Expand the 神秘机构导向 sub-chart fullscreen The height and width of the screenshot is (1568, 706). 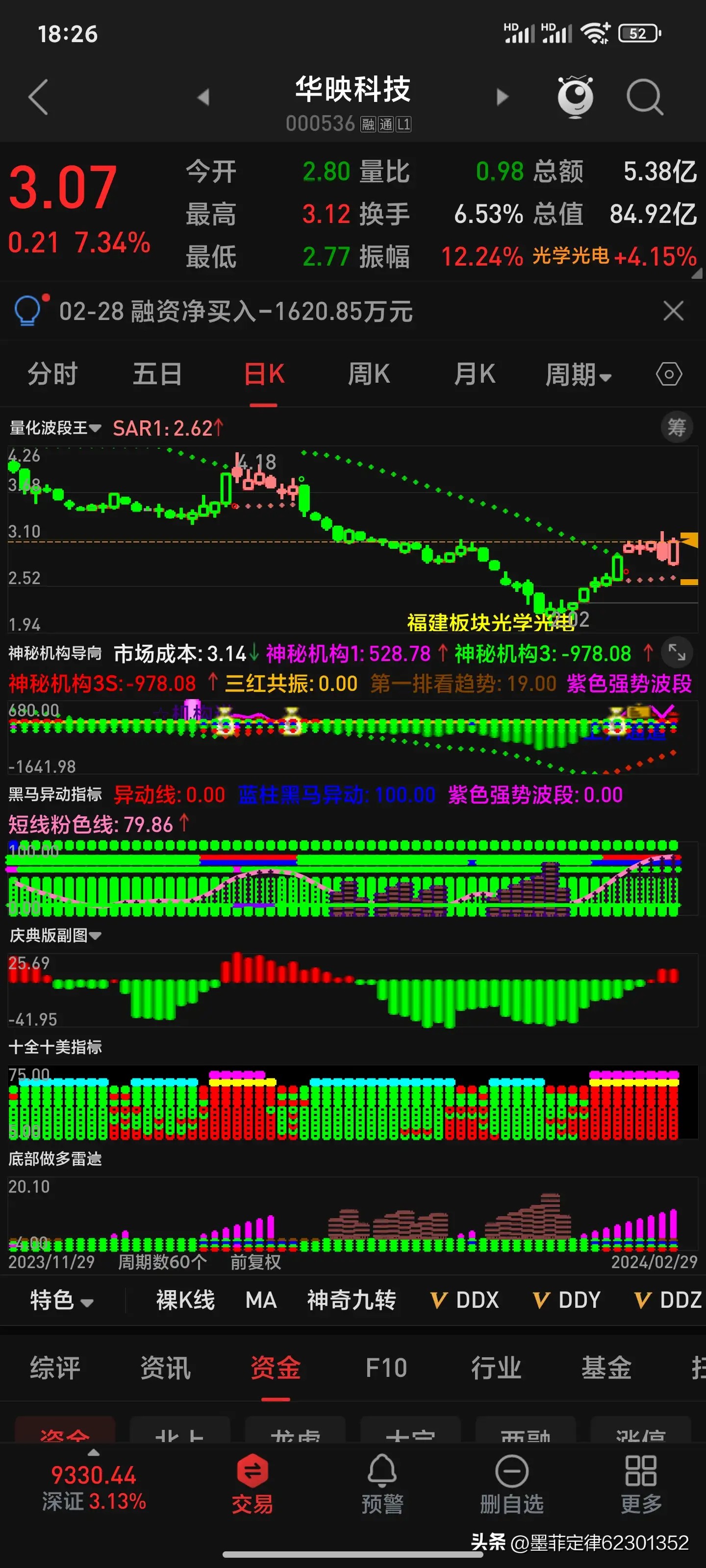pyautogui.click(x=677, y=652)
